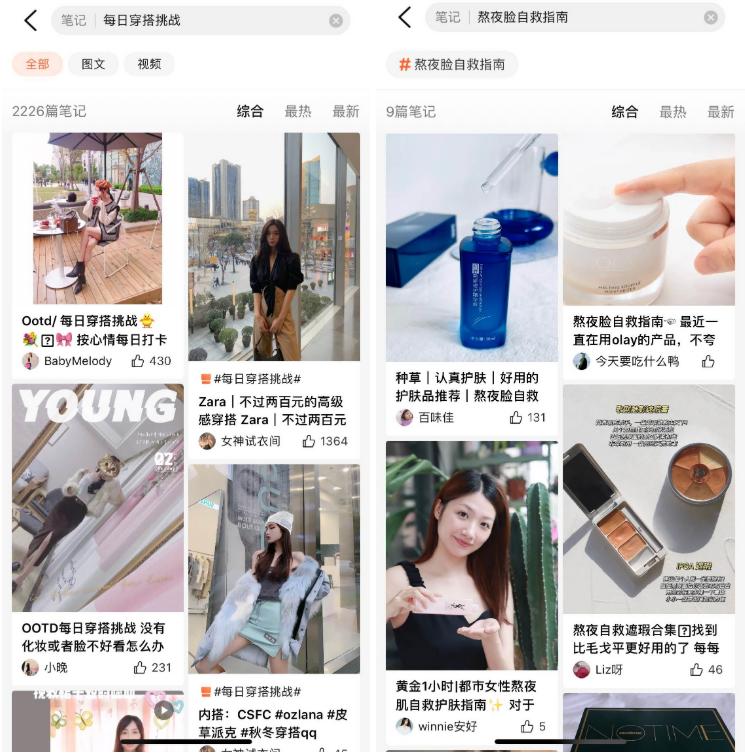Like winnie安好's 黄金1小时 skincare note
The image size is (745, 754).
pyautogui.click(x=527, y=727)
